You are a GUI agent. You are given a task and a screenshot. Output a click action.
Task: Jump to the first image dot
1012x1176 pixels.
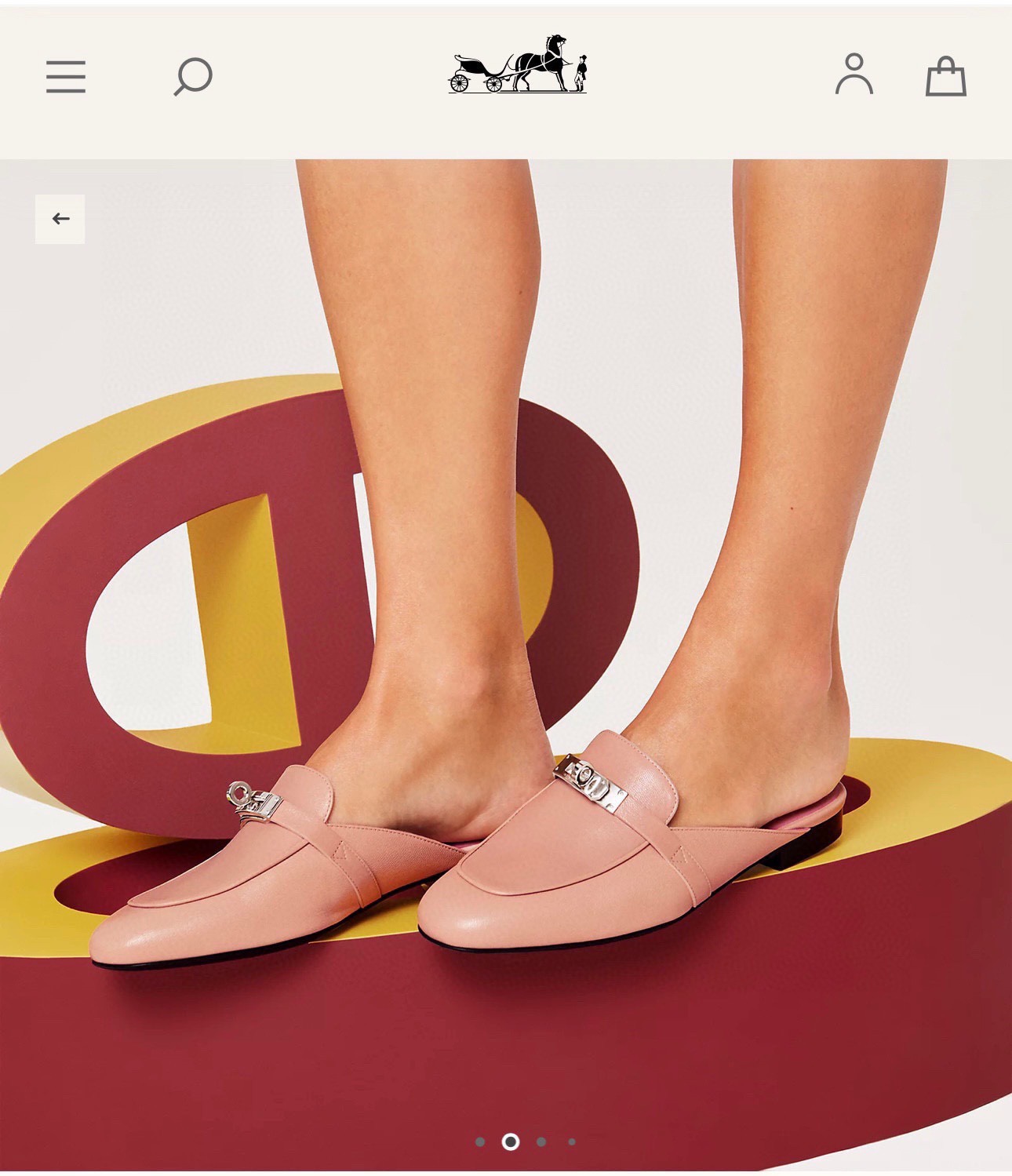[480, 1141]
